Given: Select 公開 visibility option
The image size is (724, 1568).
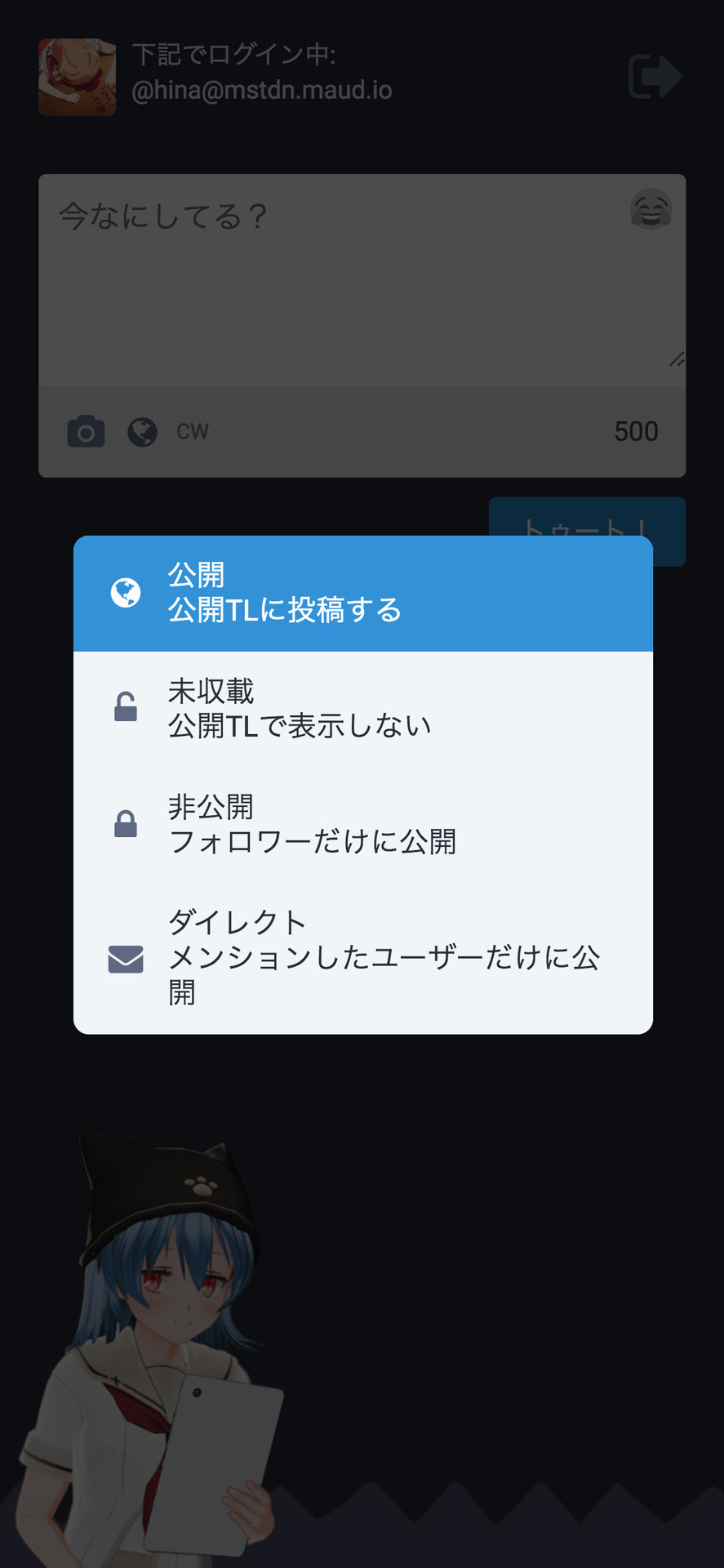Looking at the screenshot, I should pyautogui.click(x=363, y=593).
